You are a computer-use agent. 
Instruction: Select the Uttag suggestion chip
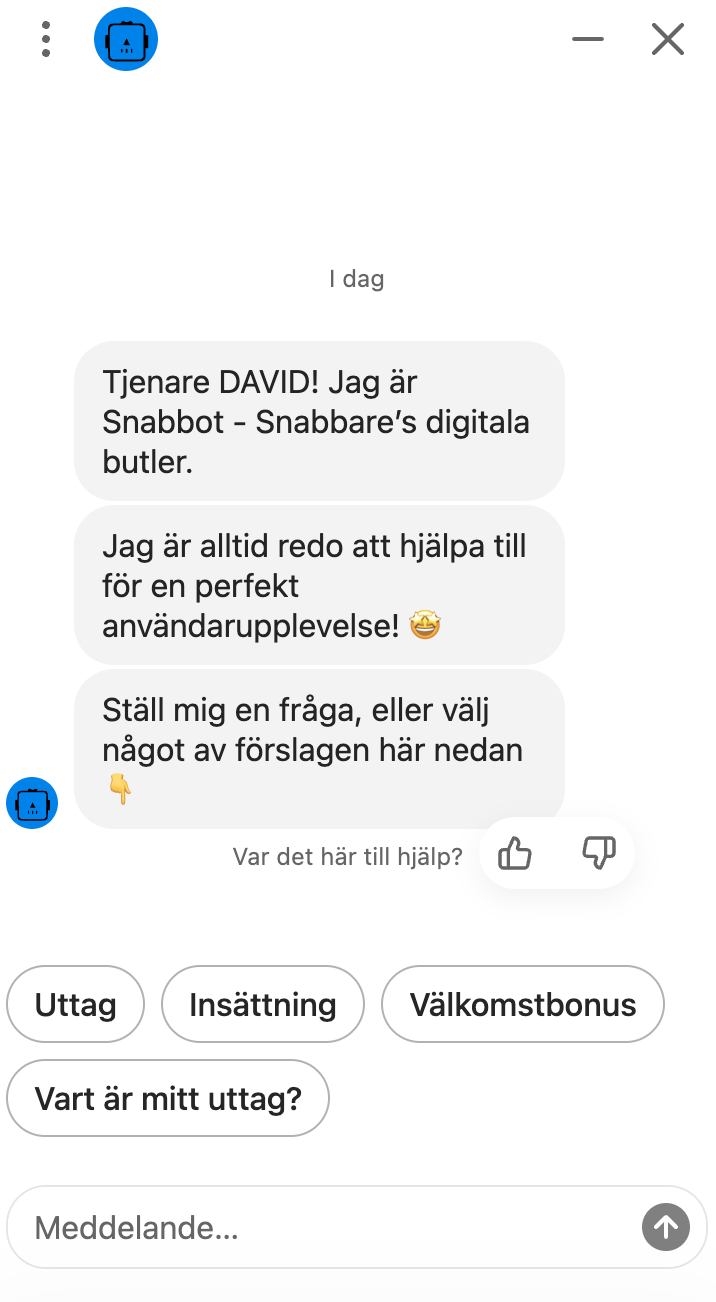(x=76, y=1004)
